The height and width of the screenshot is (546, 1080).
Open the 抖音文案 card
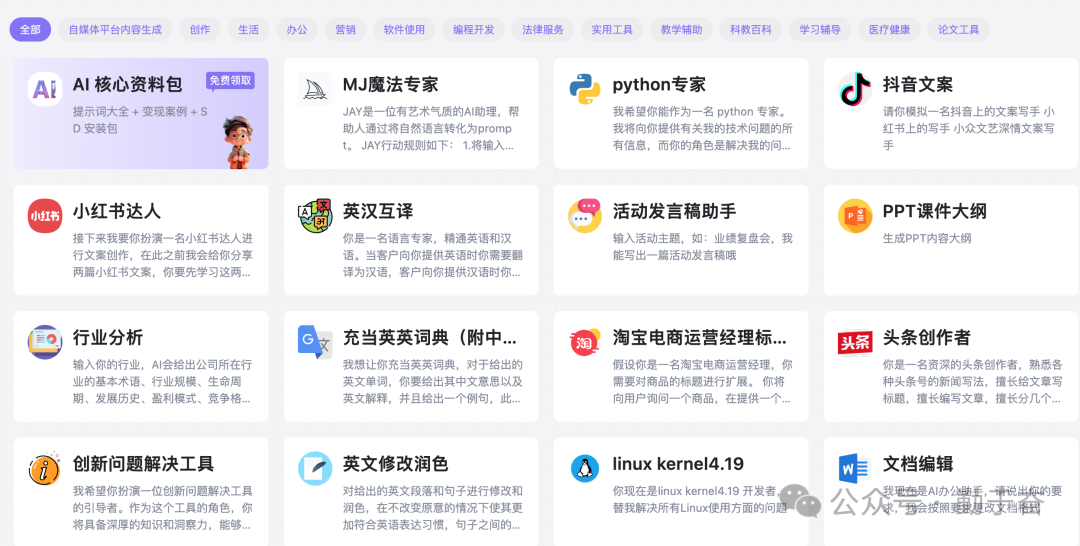[x=950, y=113]
